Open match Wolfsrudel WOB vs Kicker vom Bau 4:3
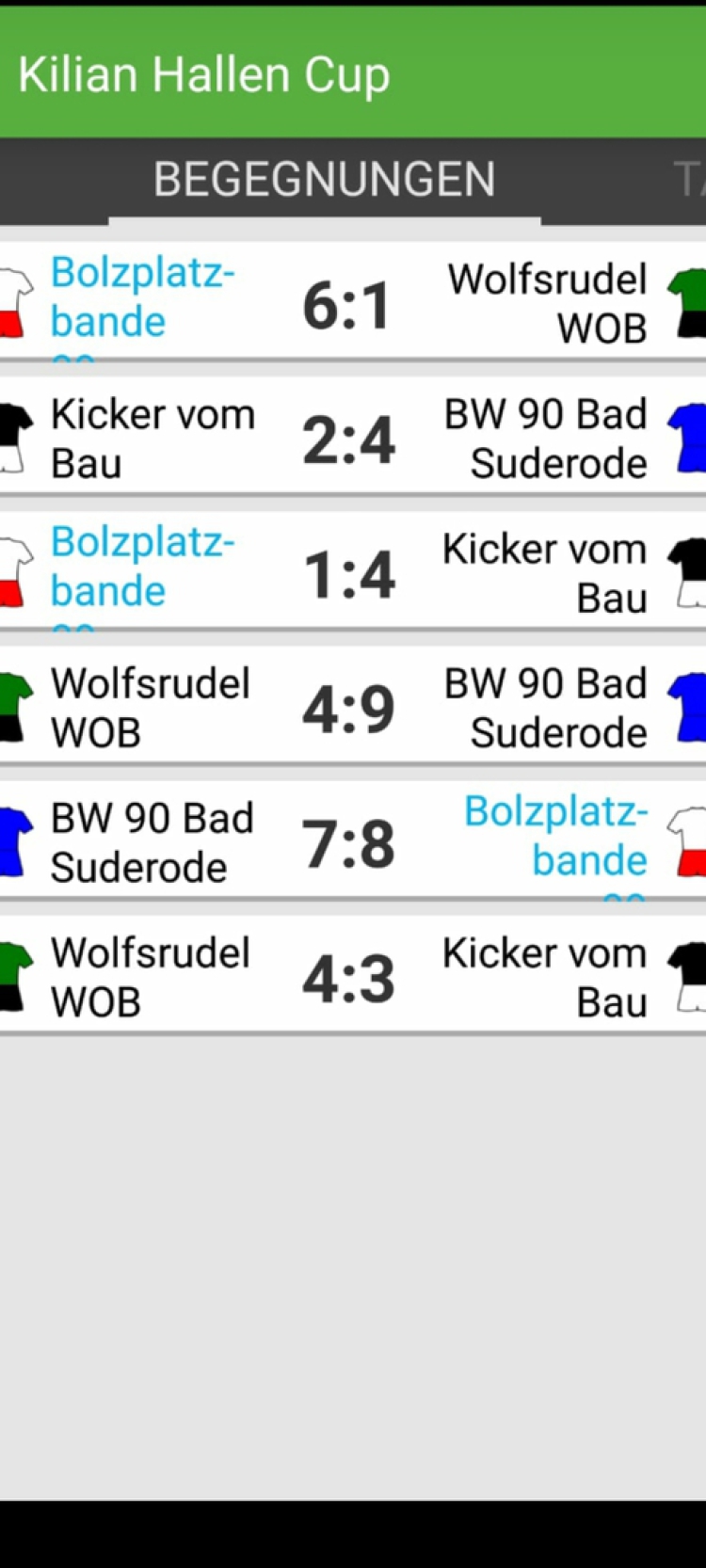This screenshot has width=706, height=1568. tap(348, 978)
